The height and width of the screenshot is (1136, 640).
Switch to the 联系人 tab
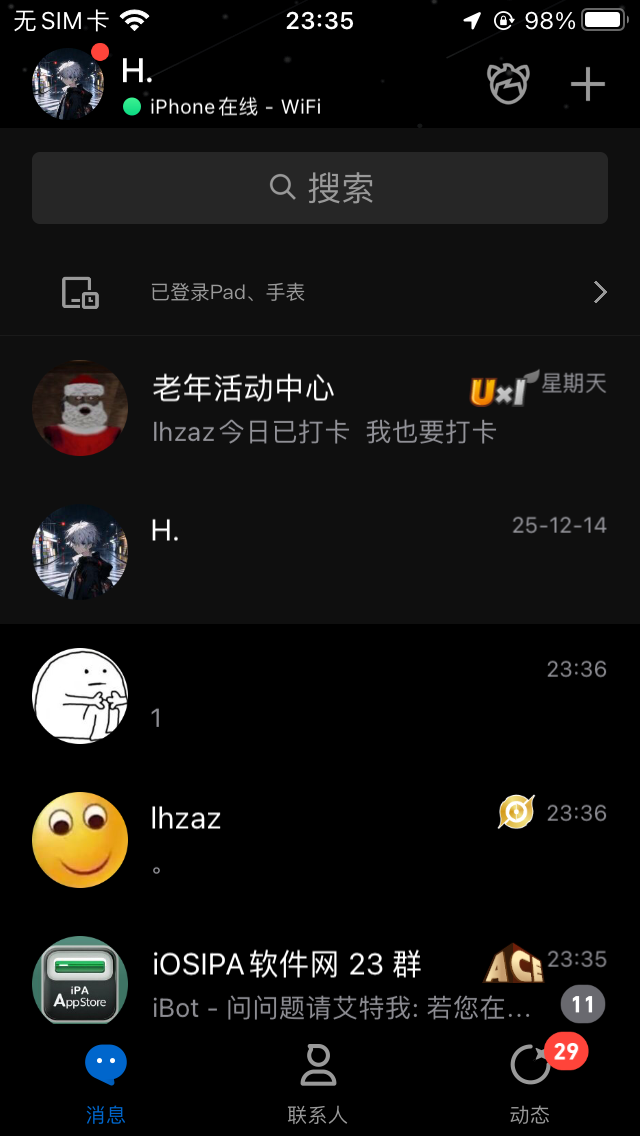pos(318,1084)
